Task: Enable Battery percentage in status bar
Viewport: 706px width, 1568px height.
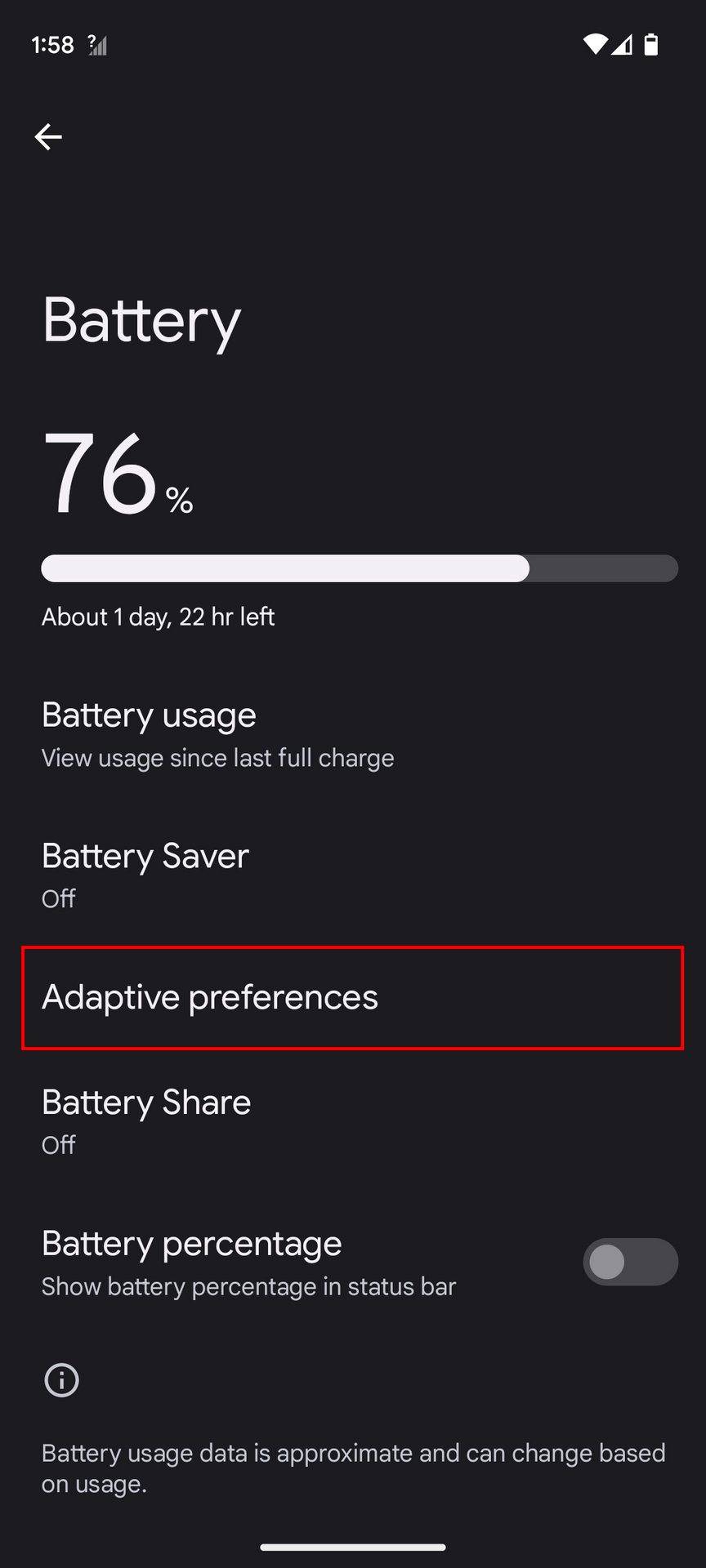Action: 629,1262
